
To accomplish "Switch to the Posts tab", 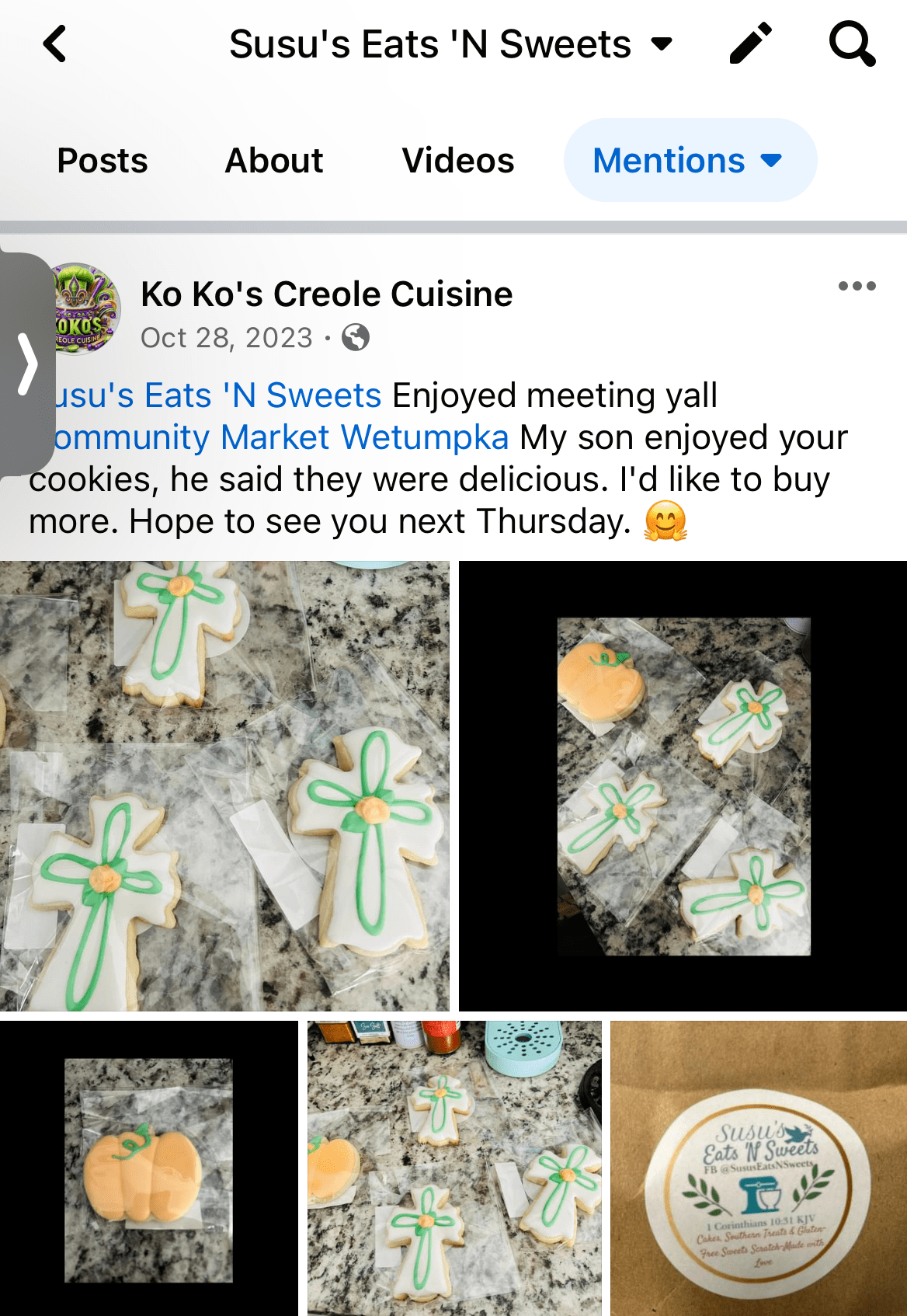I will click(x=103, y=161).
